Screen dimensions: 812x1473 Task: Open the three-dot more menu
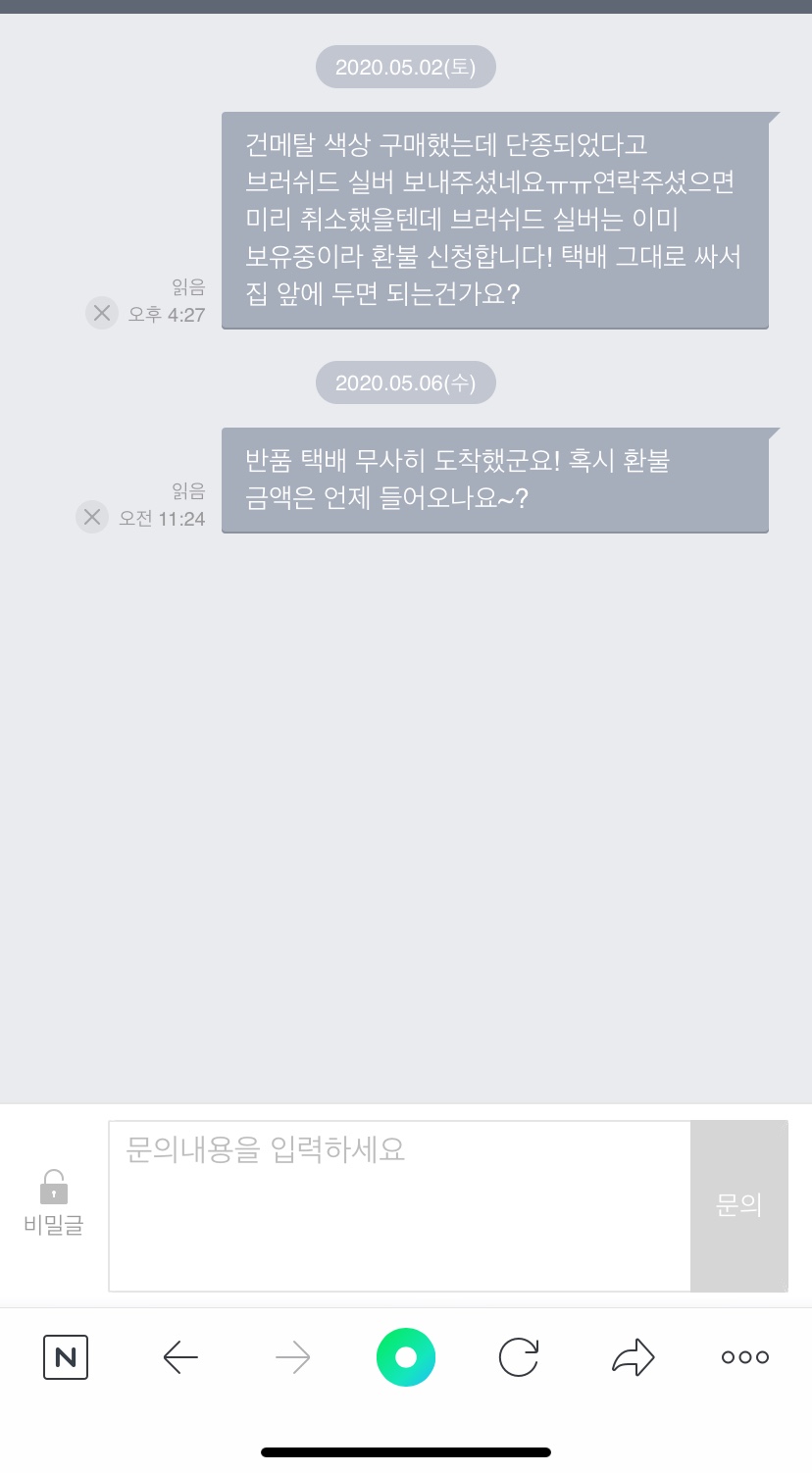pos(745,1357)
